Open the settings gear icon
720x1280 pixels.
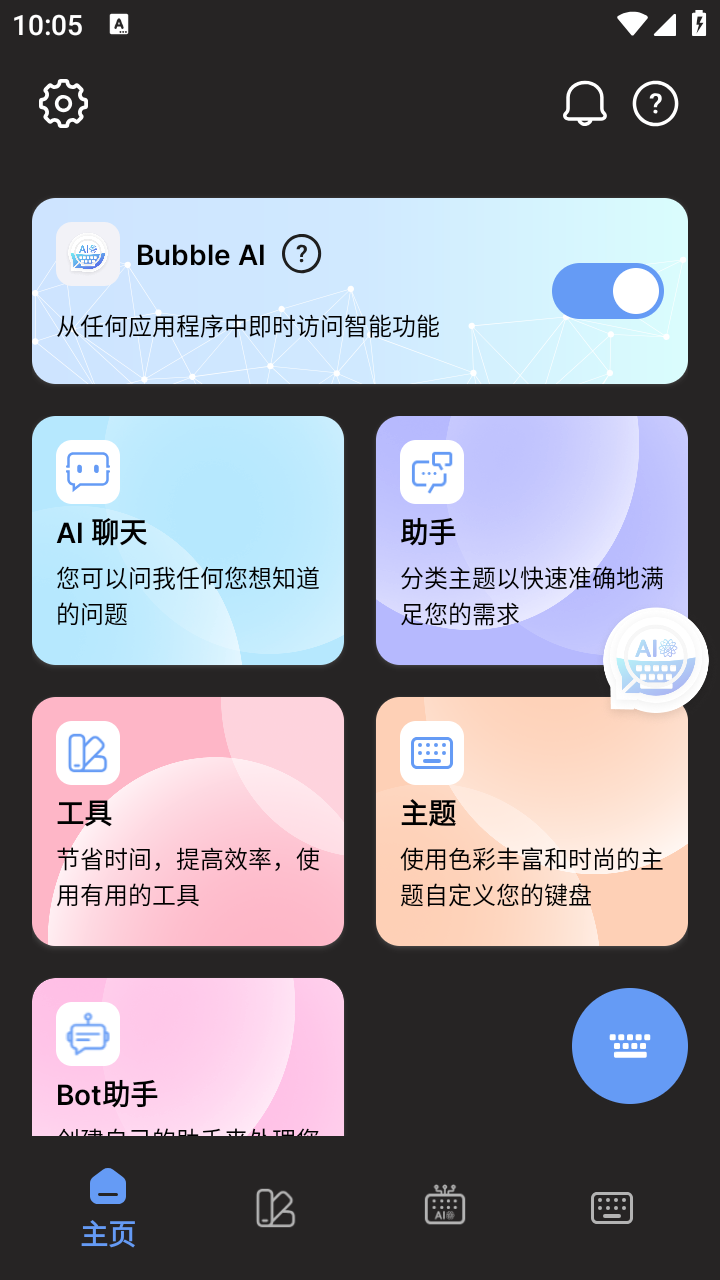tap(64, 104)
